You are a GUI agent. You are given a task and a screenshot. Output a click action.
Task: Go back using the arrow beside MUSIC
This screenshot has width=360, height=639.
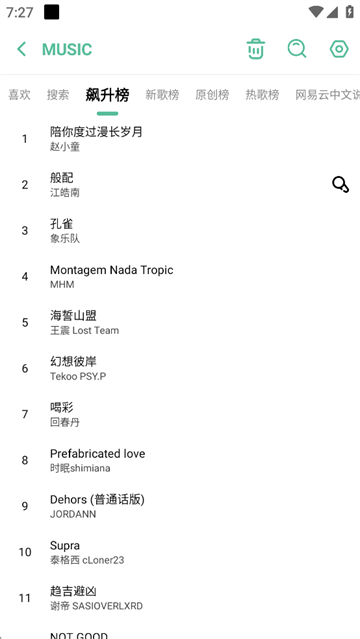(x=22, y=49)
